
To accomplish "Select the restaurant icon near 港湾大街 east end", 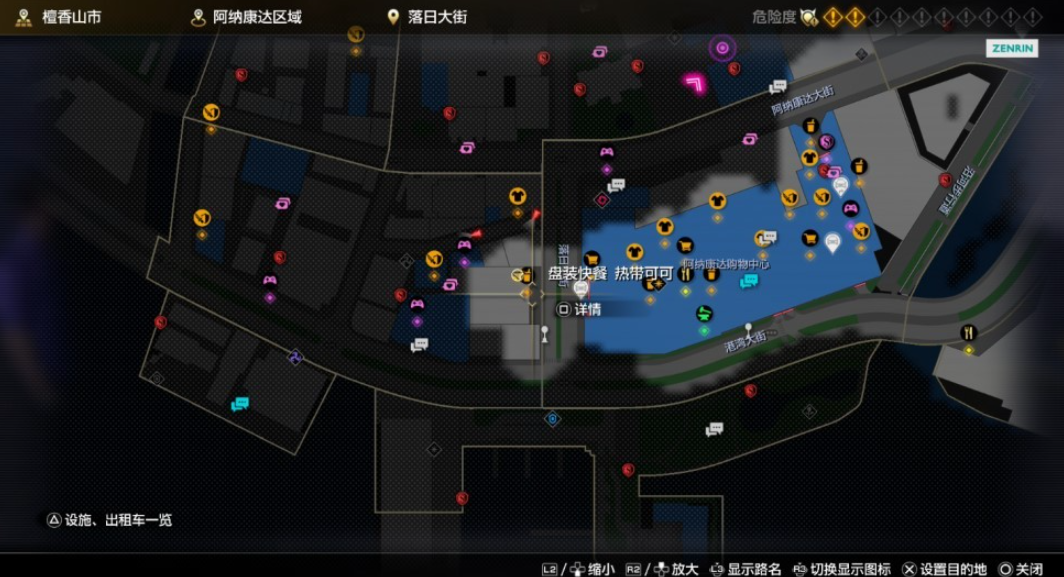I will coord(968,333).
